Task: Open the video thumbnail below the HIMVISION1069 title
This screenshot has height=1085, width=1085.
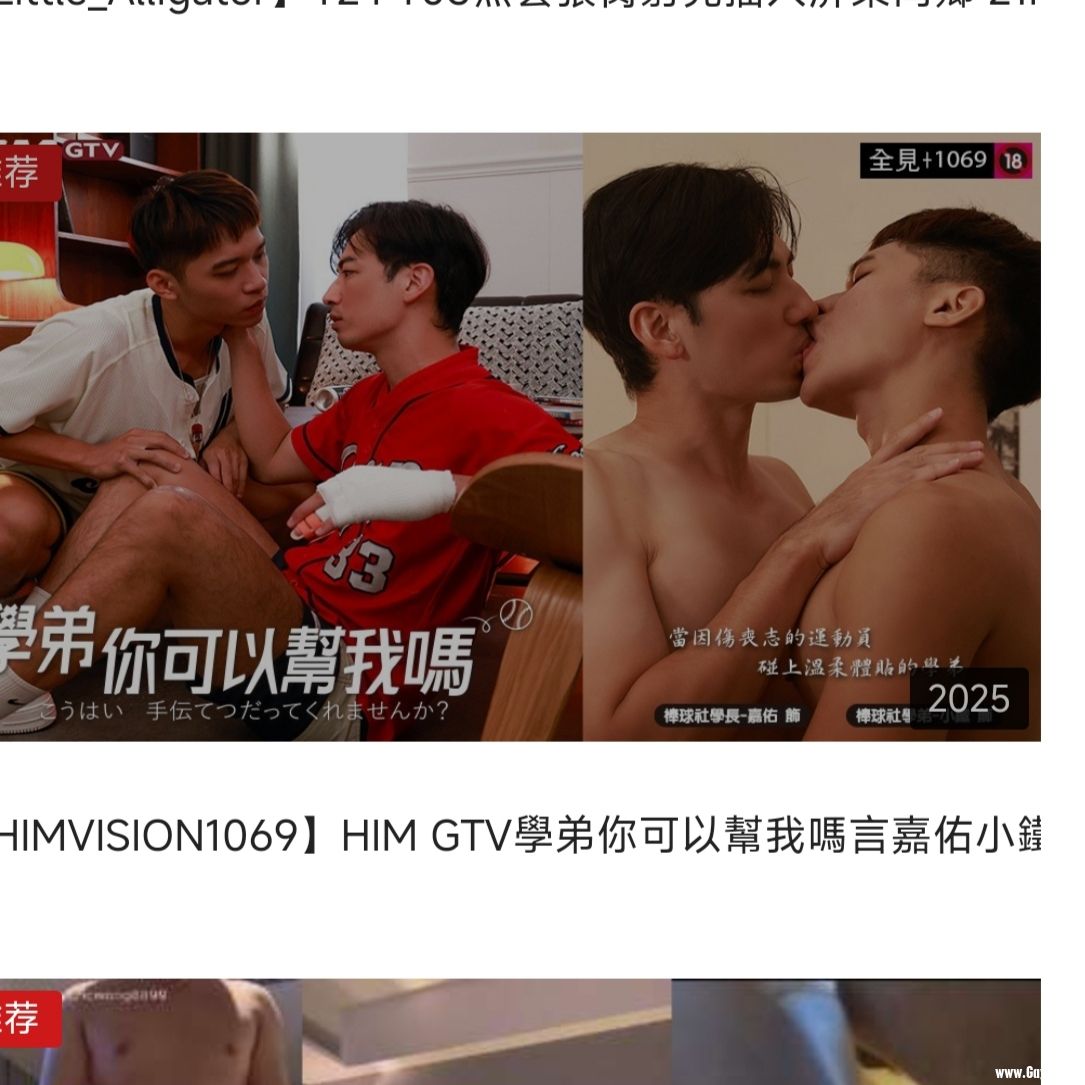Action: [x=520, y=1032]
